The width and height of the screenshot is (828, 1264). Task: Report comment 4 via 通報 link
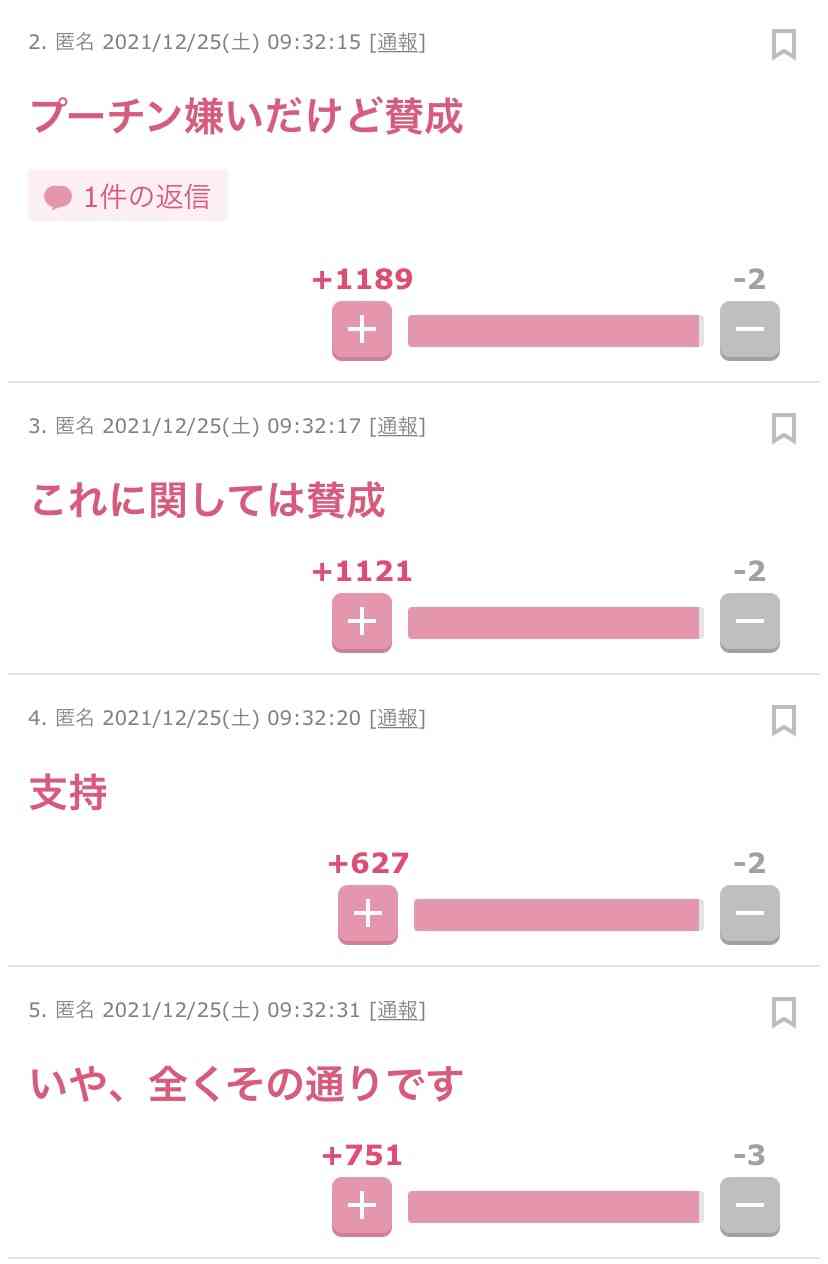coord(397,718)
